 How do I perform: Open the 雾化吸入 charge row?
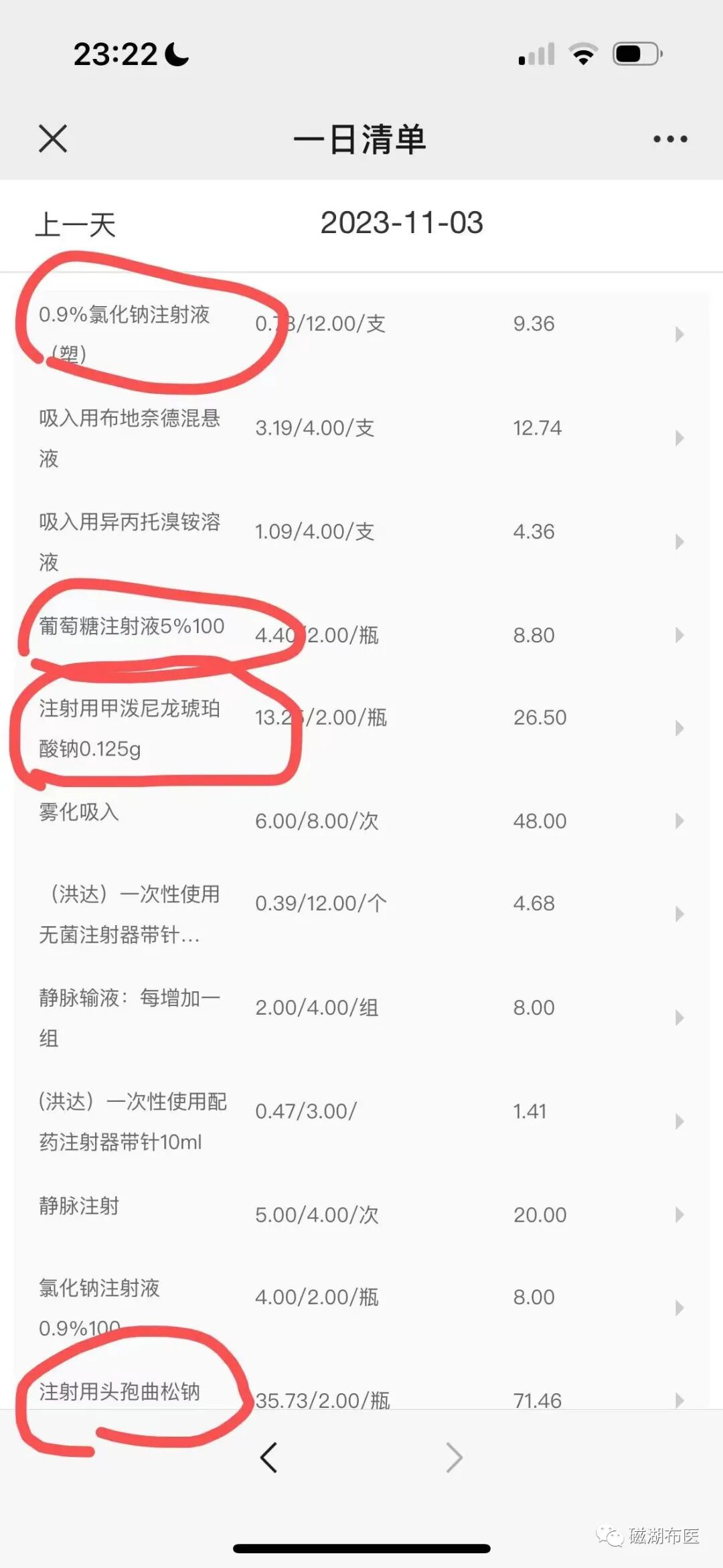click(x=361, y=821)
